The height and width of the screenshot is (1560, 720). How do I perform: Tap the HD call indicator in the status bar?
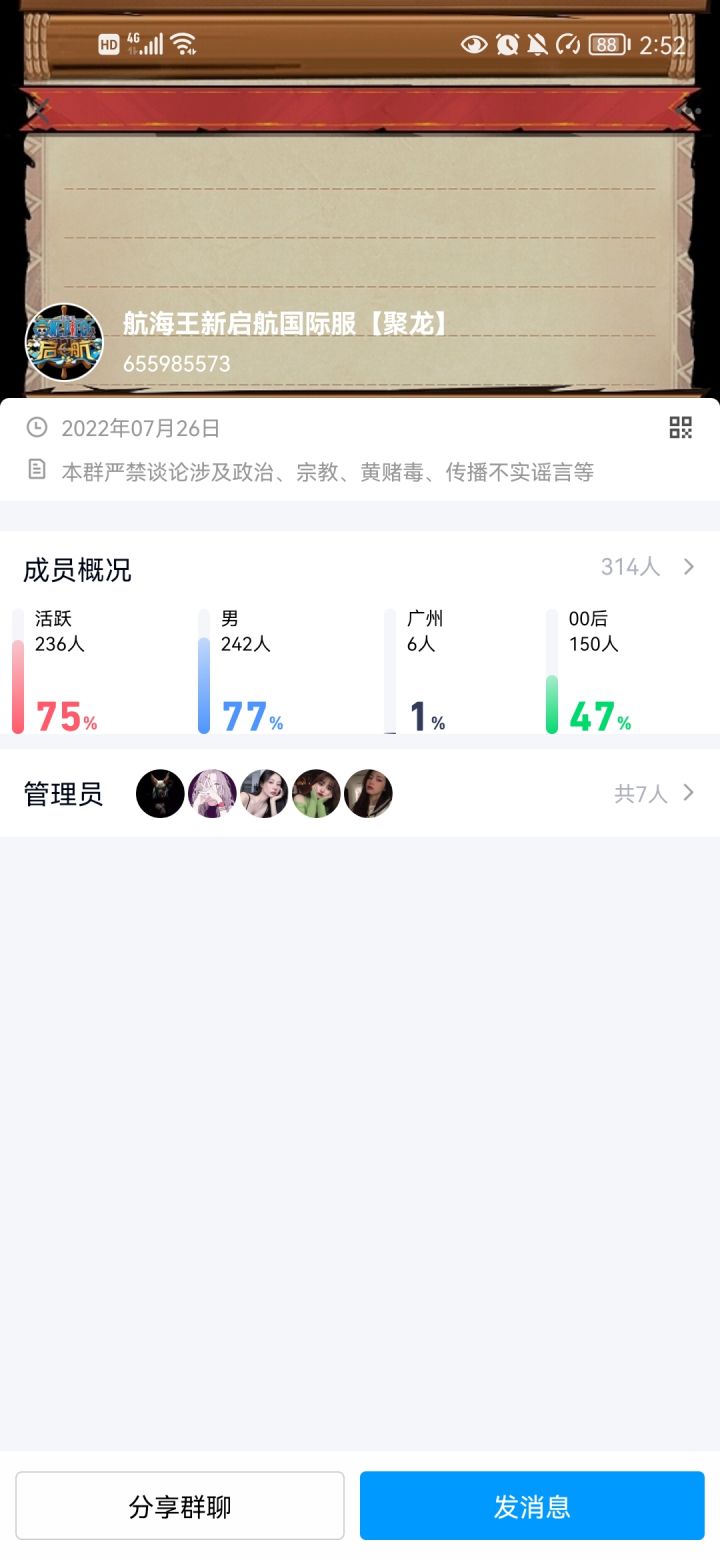pyautogui.click(x=108, y=44)
